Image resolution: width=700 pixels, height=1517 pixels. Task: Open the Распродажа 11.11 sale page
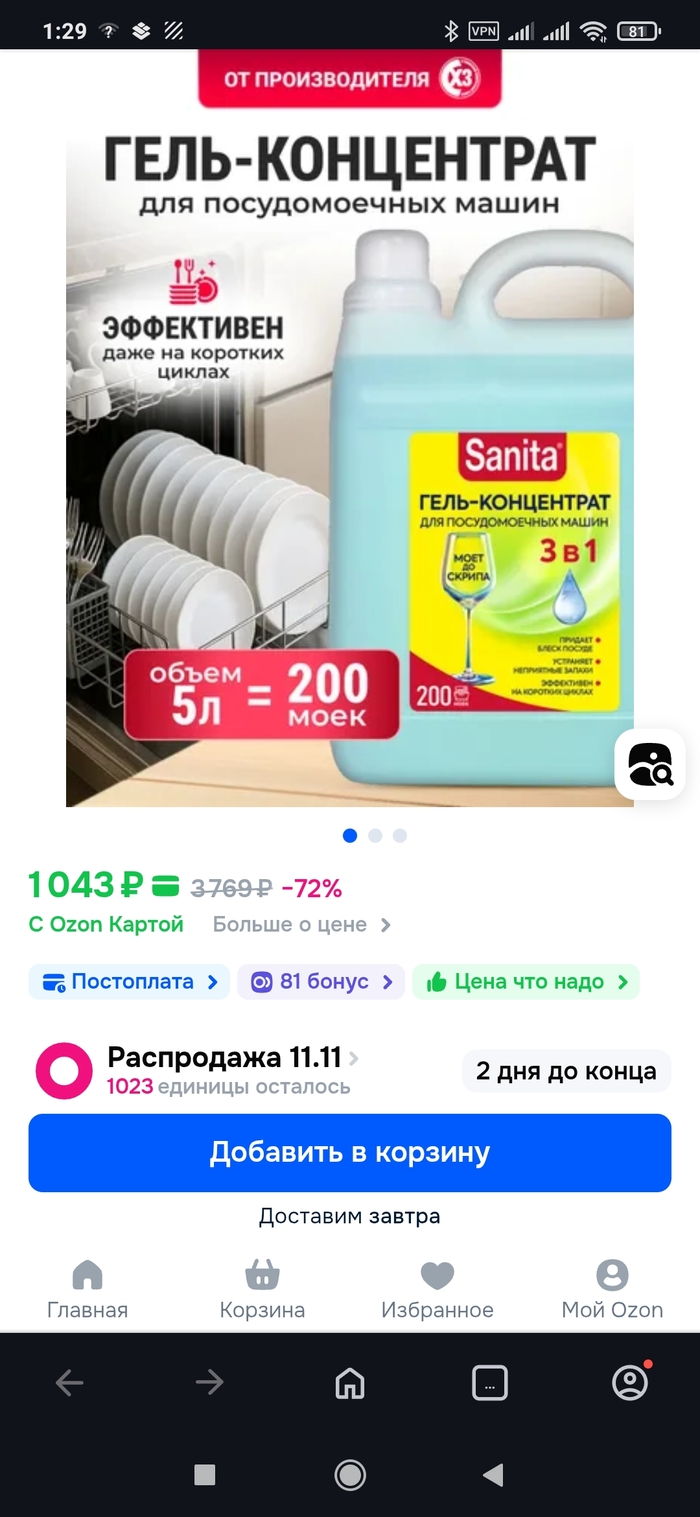click(230, 1058)
